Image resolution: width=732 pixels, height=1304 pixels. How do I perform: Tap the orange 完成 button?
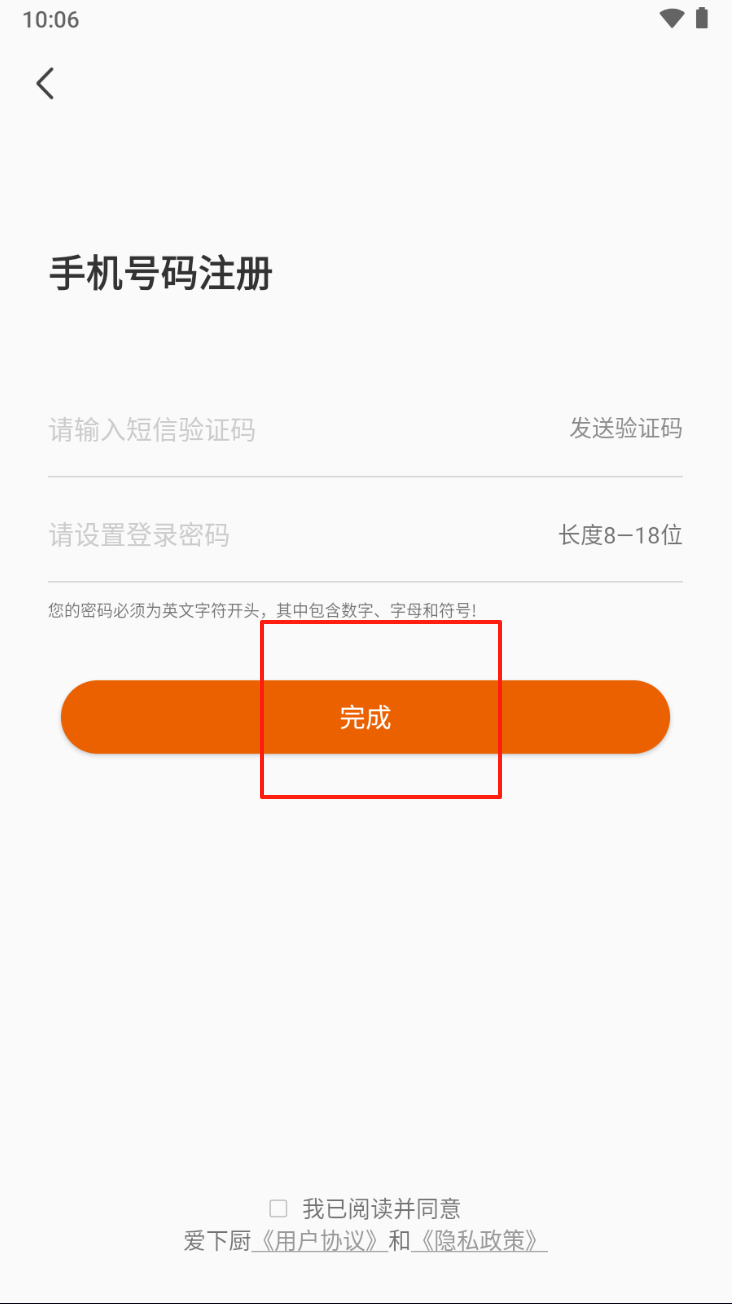tap(365, 717)
